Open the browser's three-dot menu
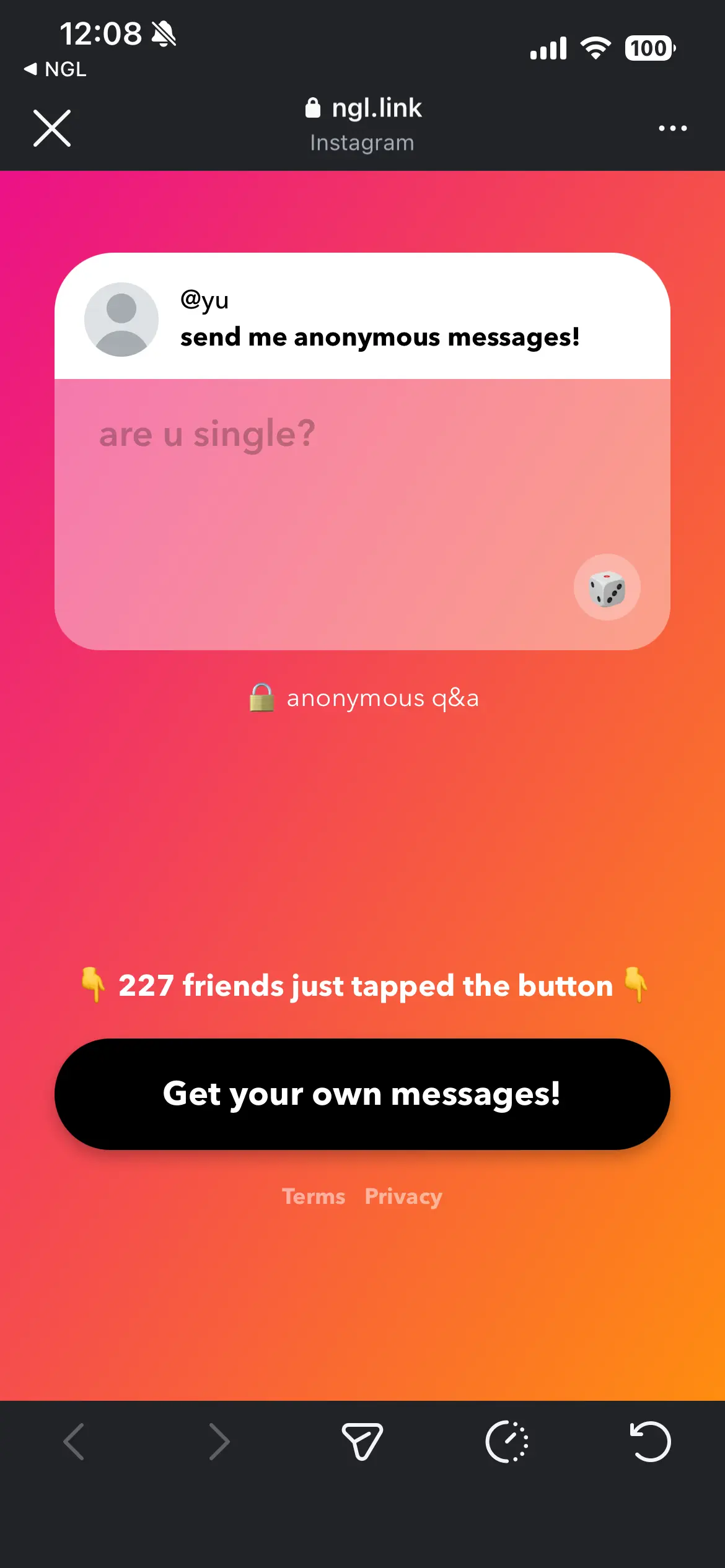The height and width of the screenshot is (1568, 725). pyautogui.click(x=672, y=128)
